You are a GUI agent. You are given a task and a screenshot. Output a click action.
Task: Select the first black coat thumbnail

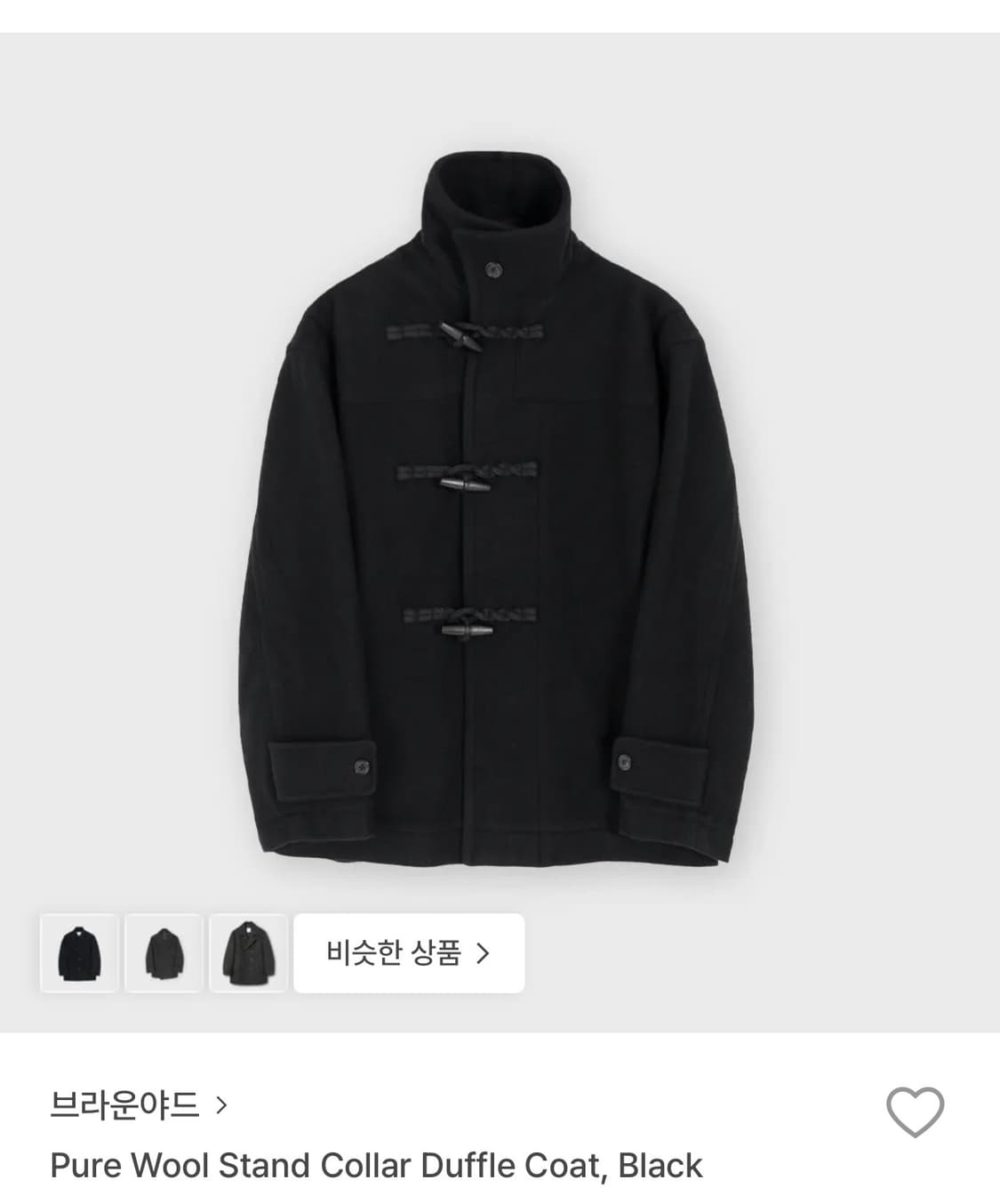click(78, 953)
